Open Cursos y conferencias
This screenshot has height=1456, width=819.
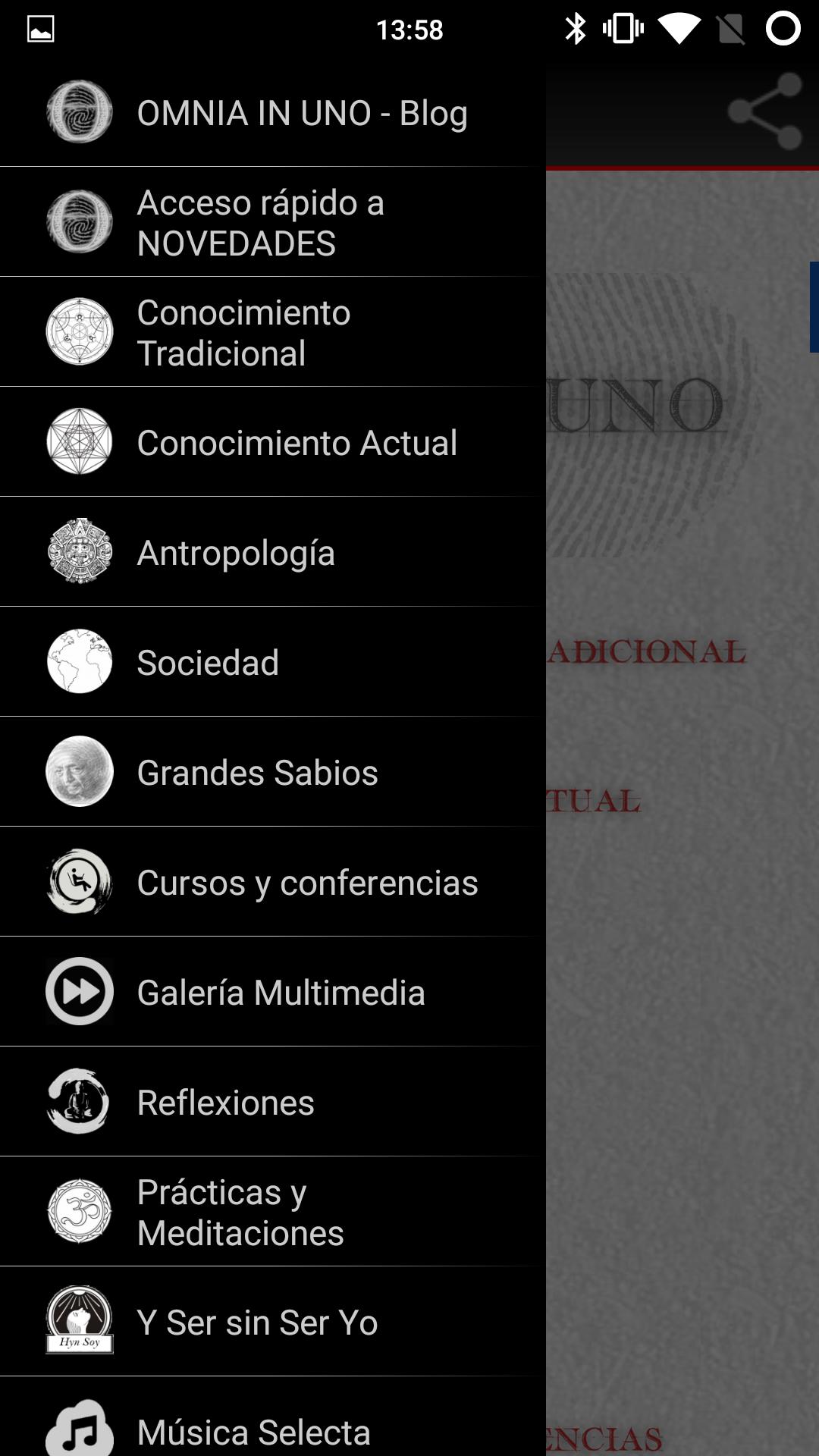[x=273, y=882]
